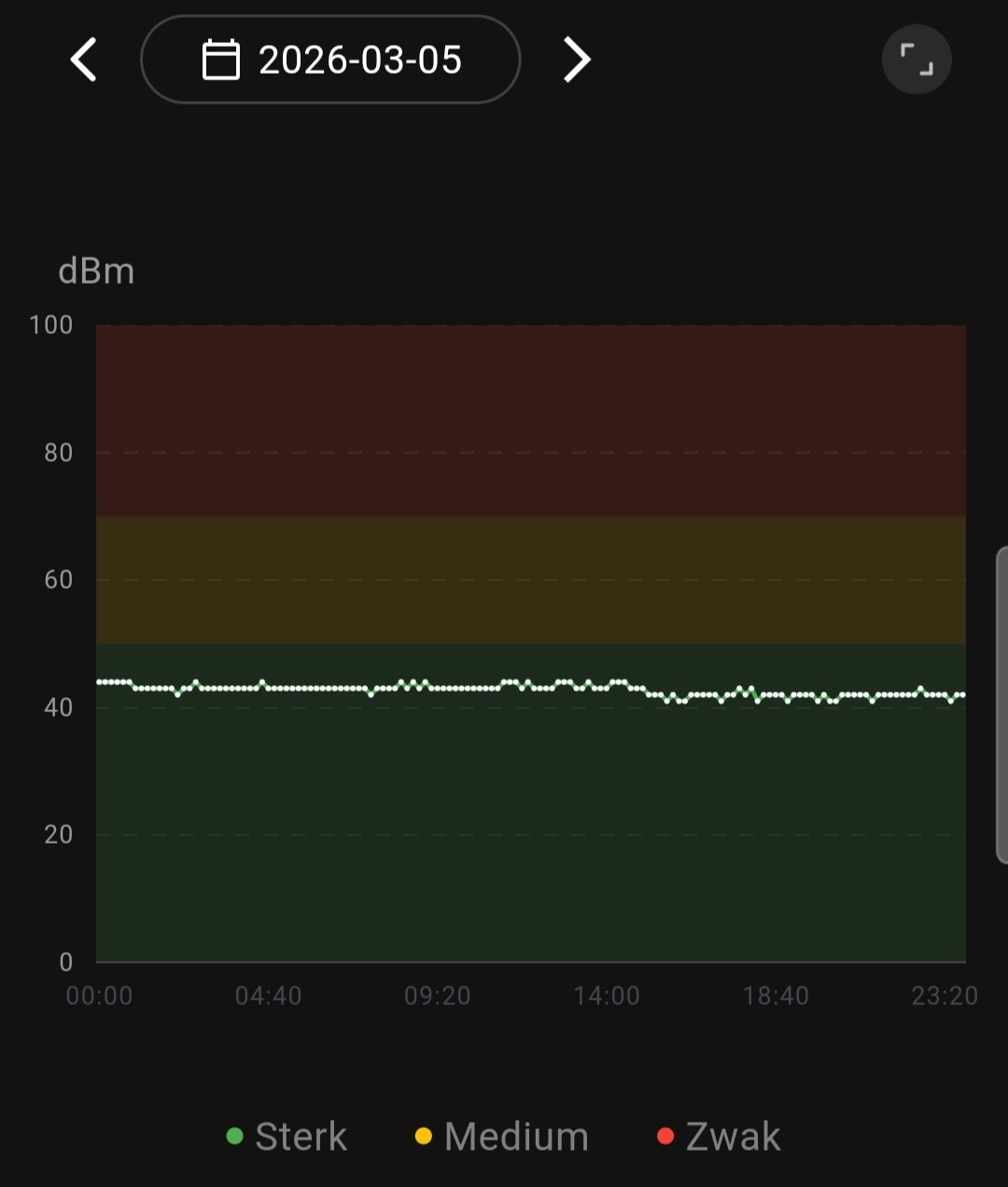
Task: Click the right chevron to view next day
Action: 576,59
